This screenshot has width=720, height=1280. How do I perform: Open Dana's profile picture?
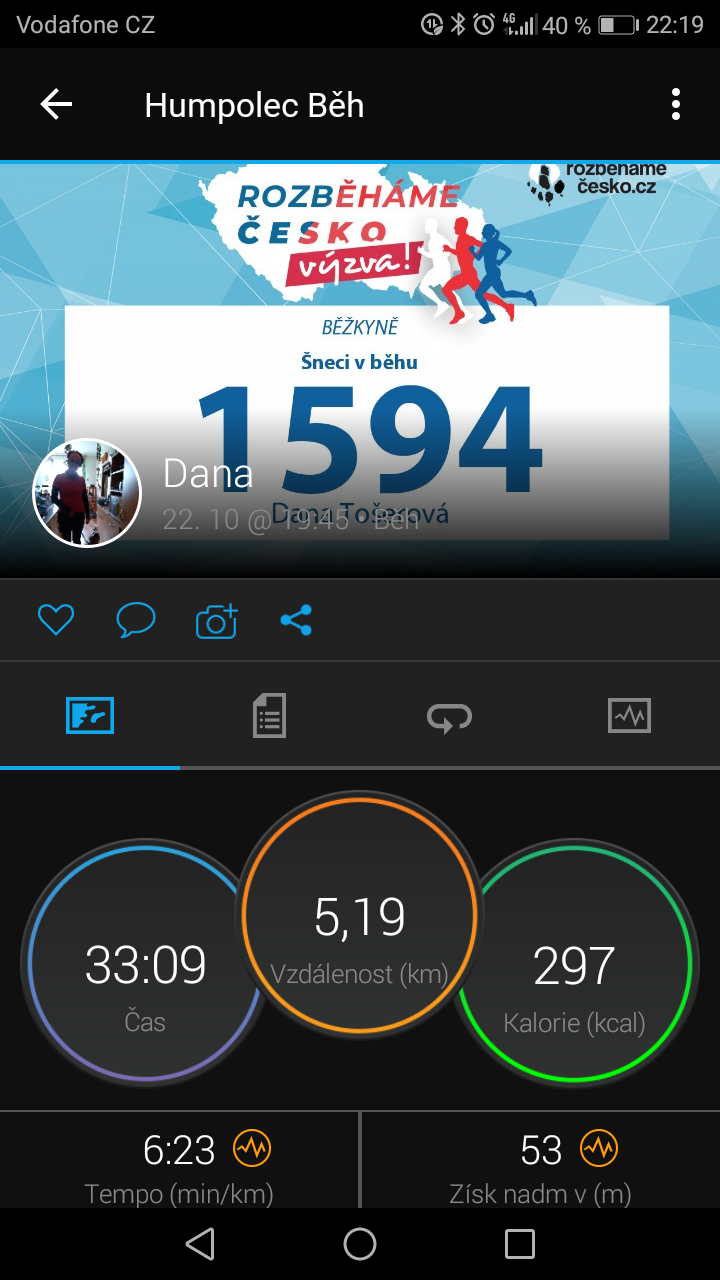point(87,493)
